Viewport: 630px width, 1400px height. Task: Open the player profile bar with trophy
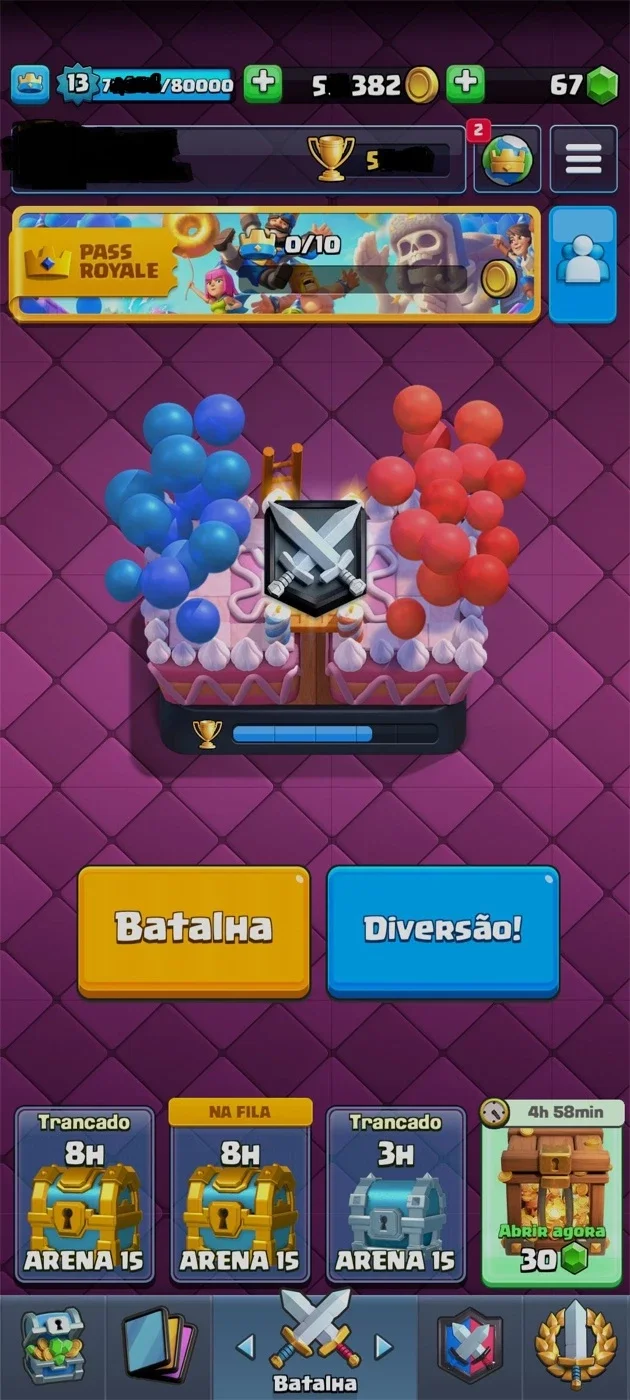pos(238,158)
